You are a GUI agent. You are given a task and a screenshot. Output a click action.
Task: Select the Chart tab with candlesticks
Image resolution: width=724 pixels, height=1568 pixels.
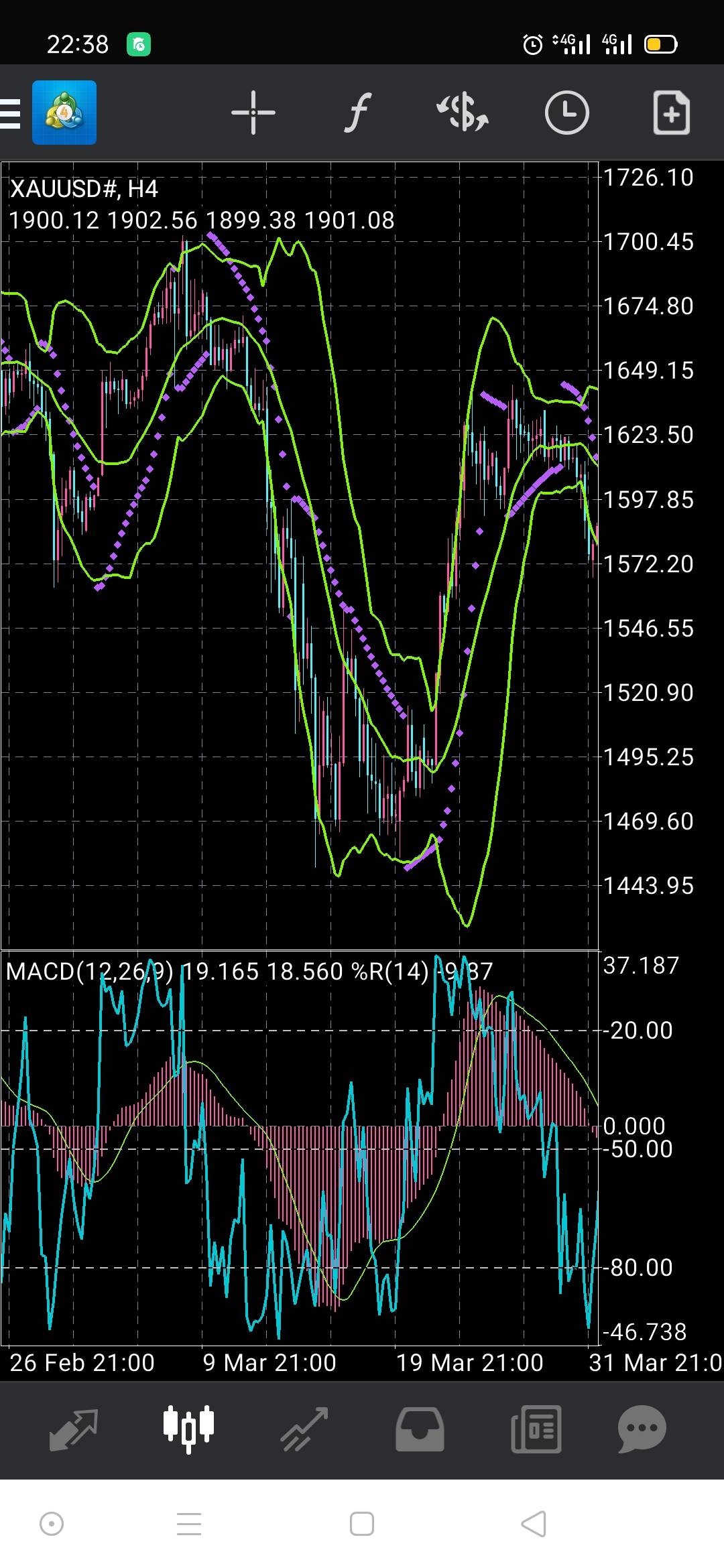click(188, 1428)
